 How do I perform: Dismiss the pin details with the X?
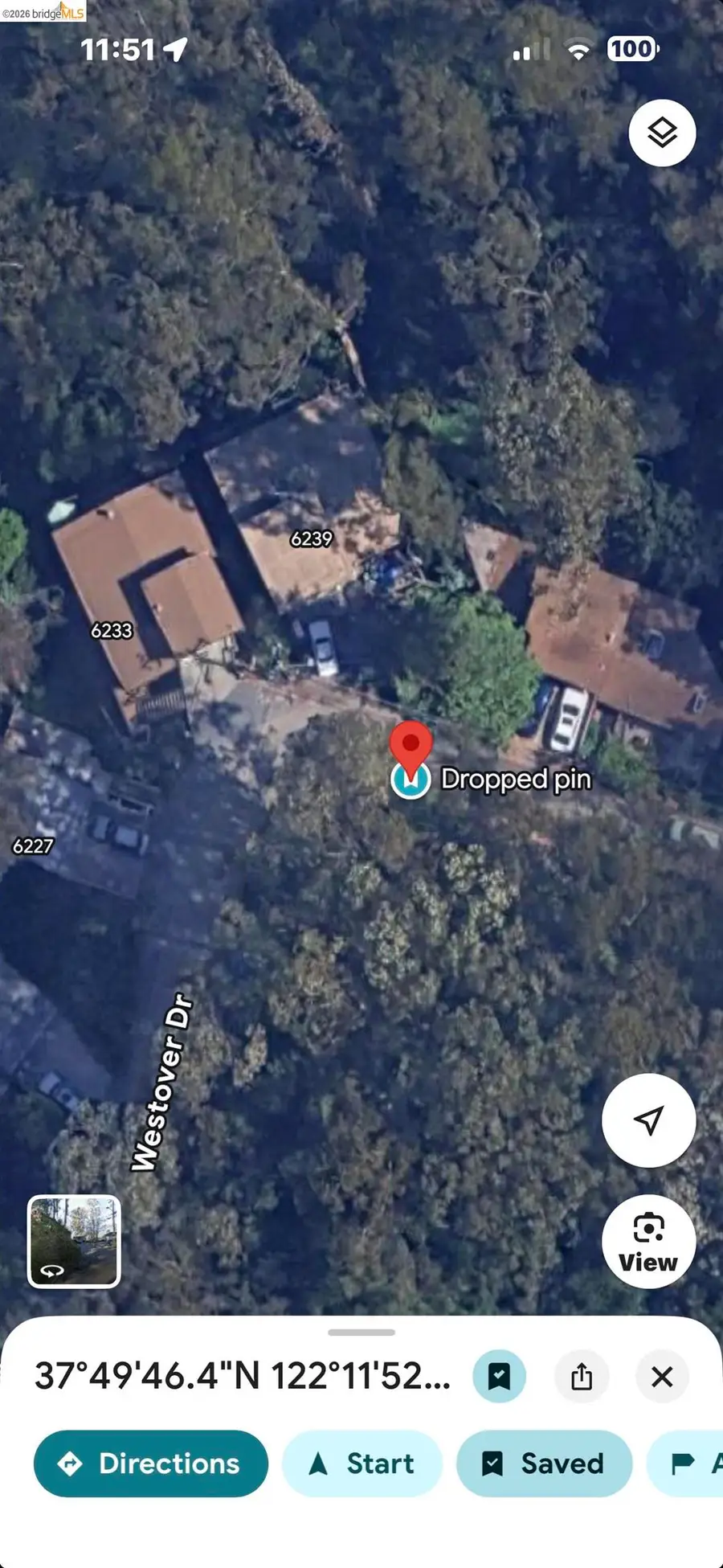pos(661,1376)
